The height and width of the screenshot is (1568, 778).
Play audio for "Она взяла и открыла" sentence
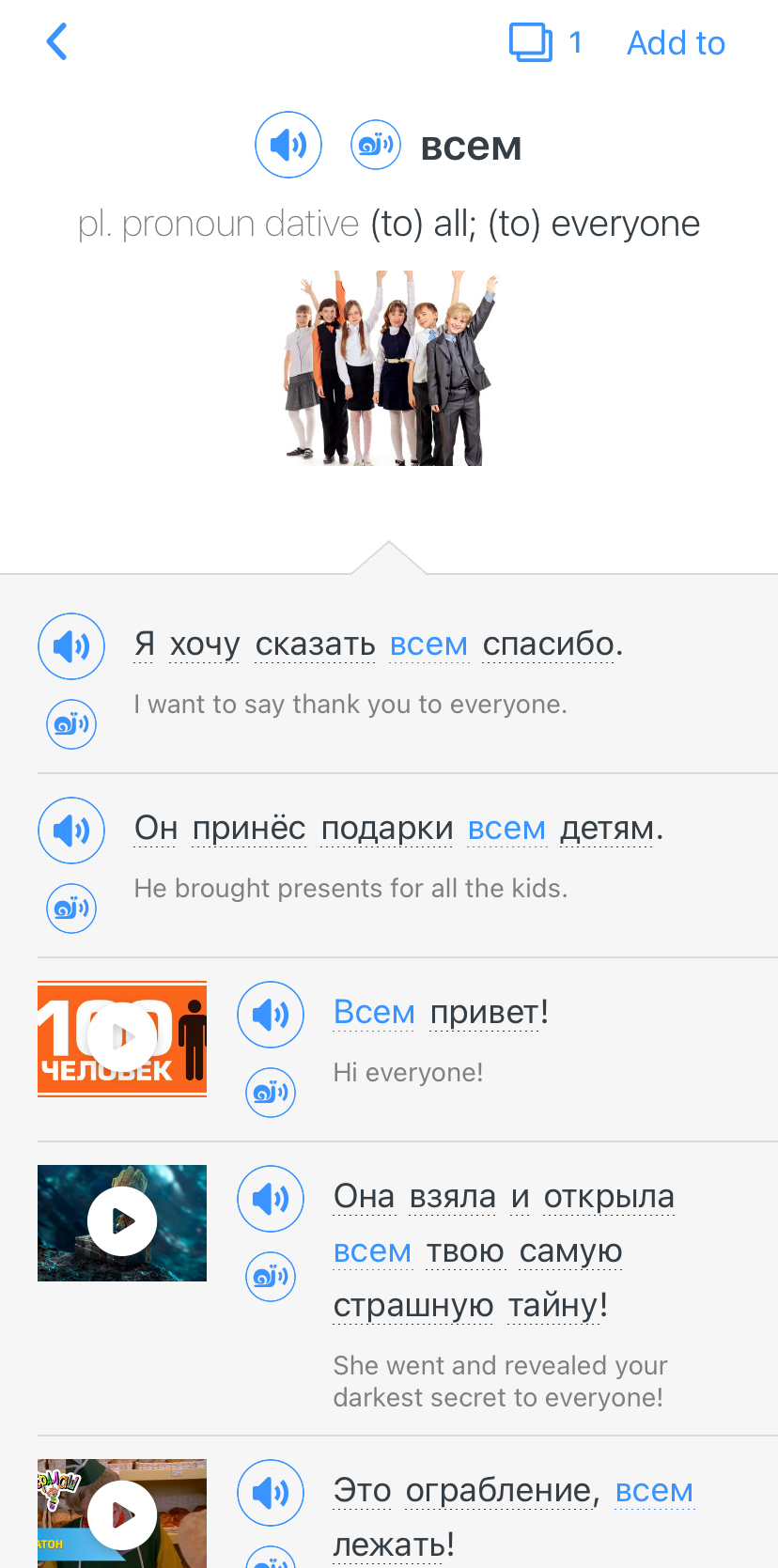[x=271, y=1199]
